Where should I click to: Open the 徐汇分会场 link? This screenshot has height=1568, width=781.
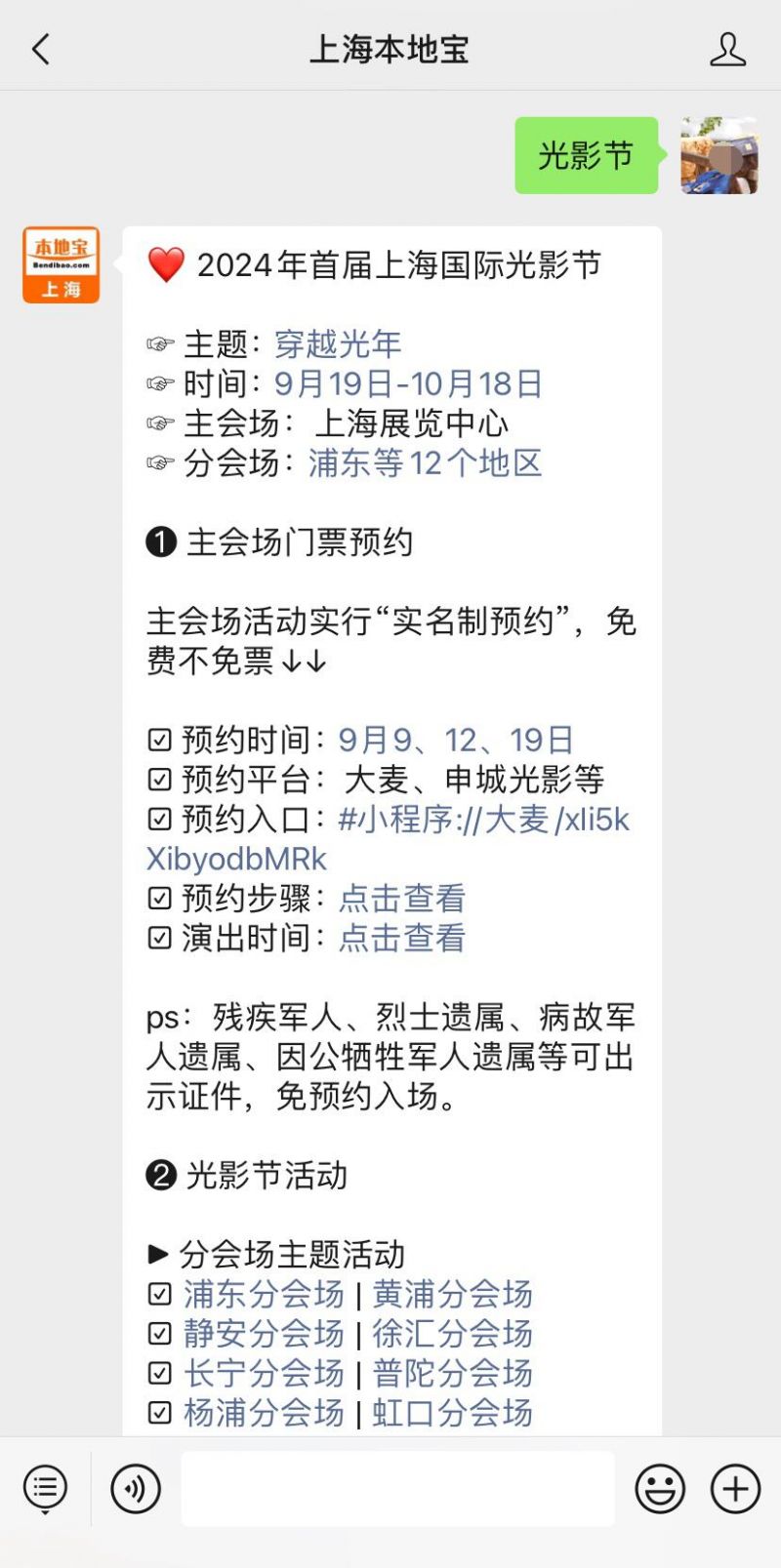coord(452,1333)
